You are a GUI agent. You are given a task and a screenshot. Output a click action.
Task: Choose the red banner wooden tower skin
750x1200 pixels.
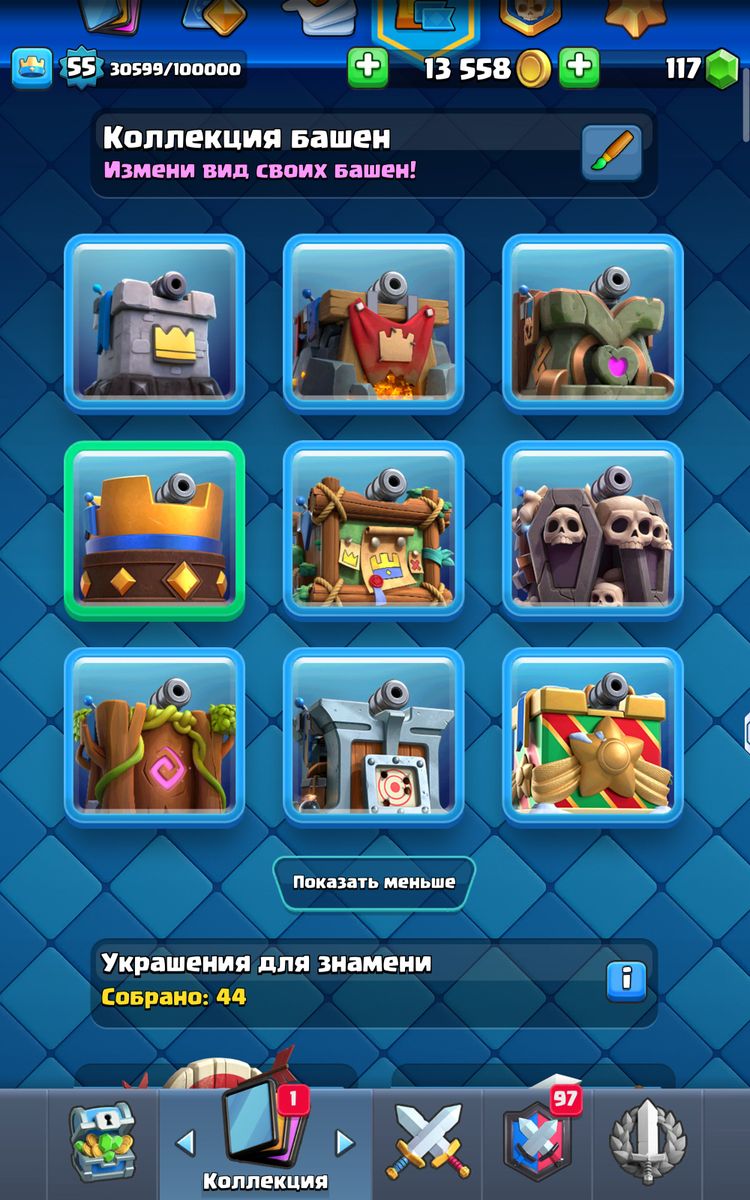pyautogui.click(x=374, y=323)
